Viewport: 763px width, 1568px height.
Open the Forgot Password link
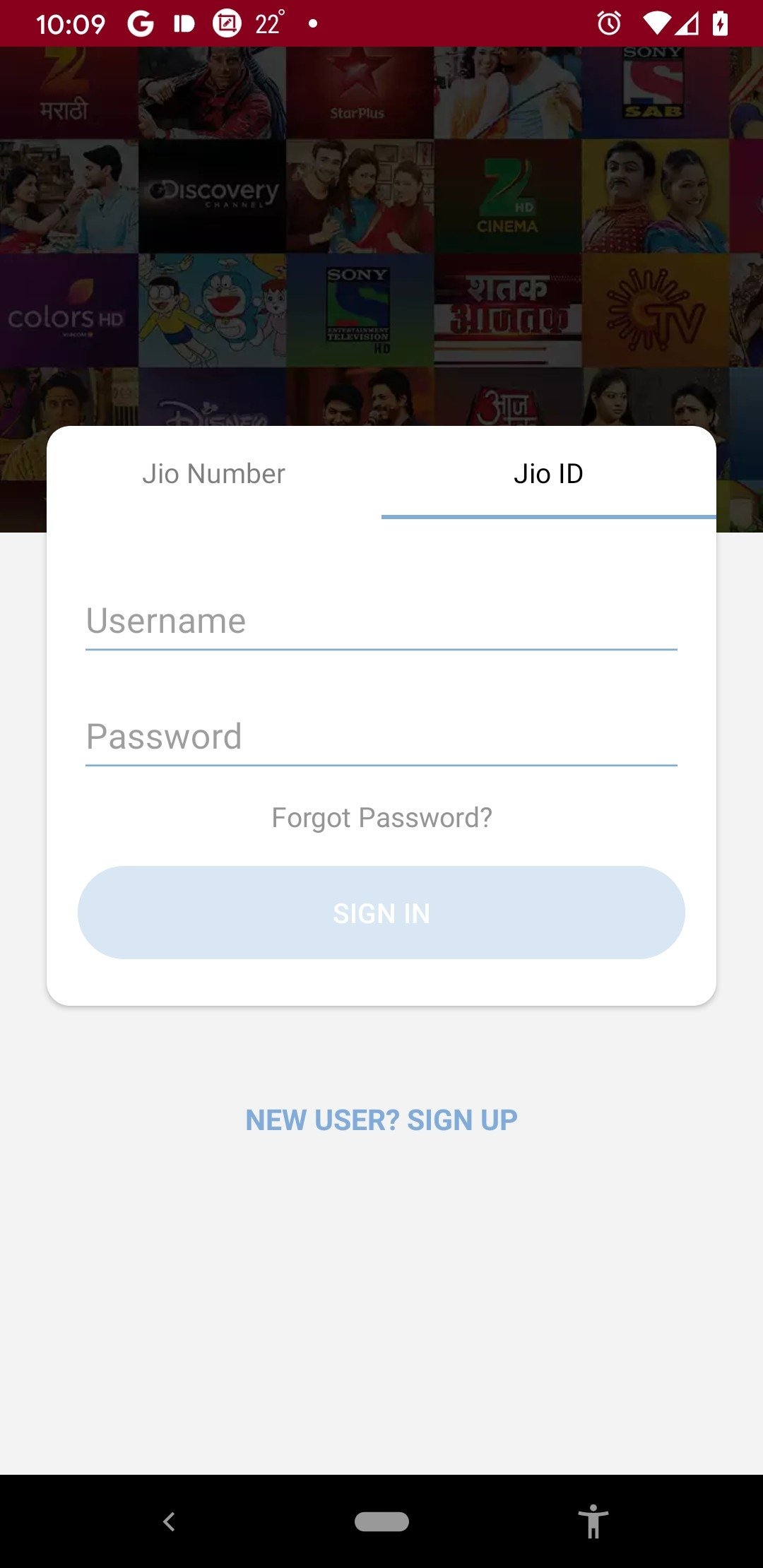pos(381,818)
